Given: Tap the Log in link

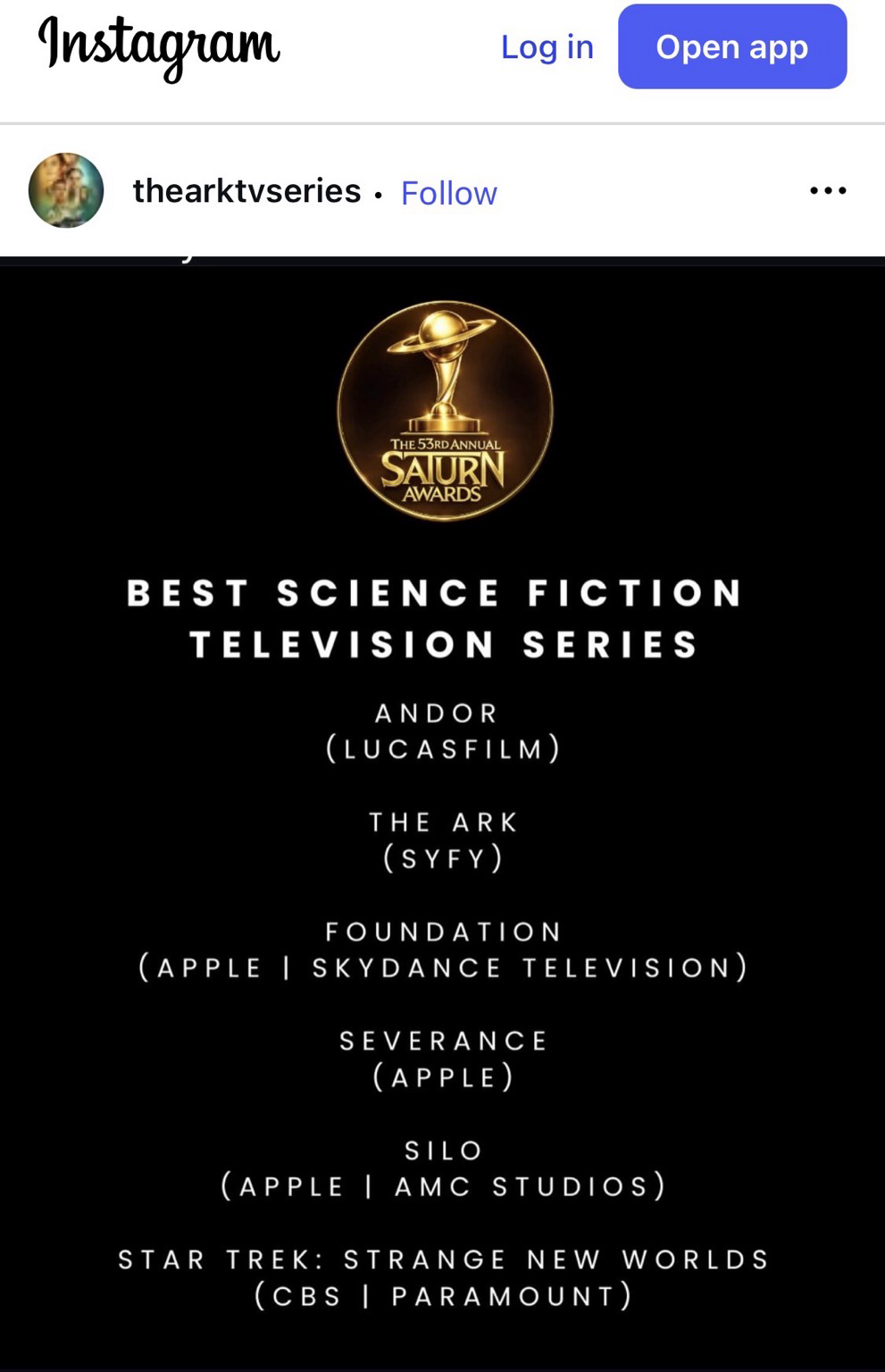Looking at the screenshot, I should [547, 46].
